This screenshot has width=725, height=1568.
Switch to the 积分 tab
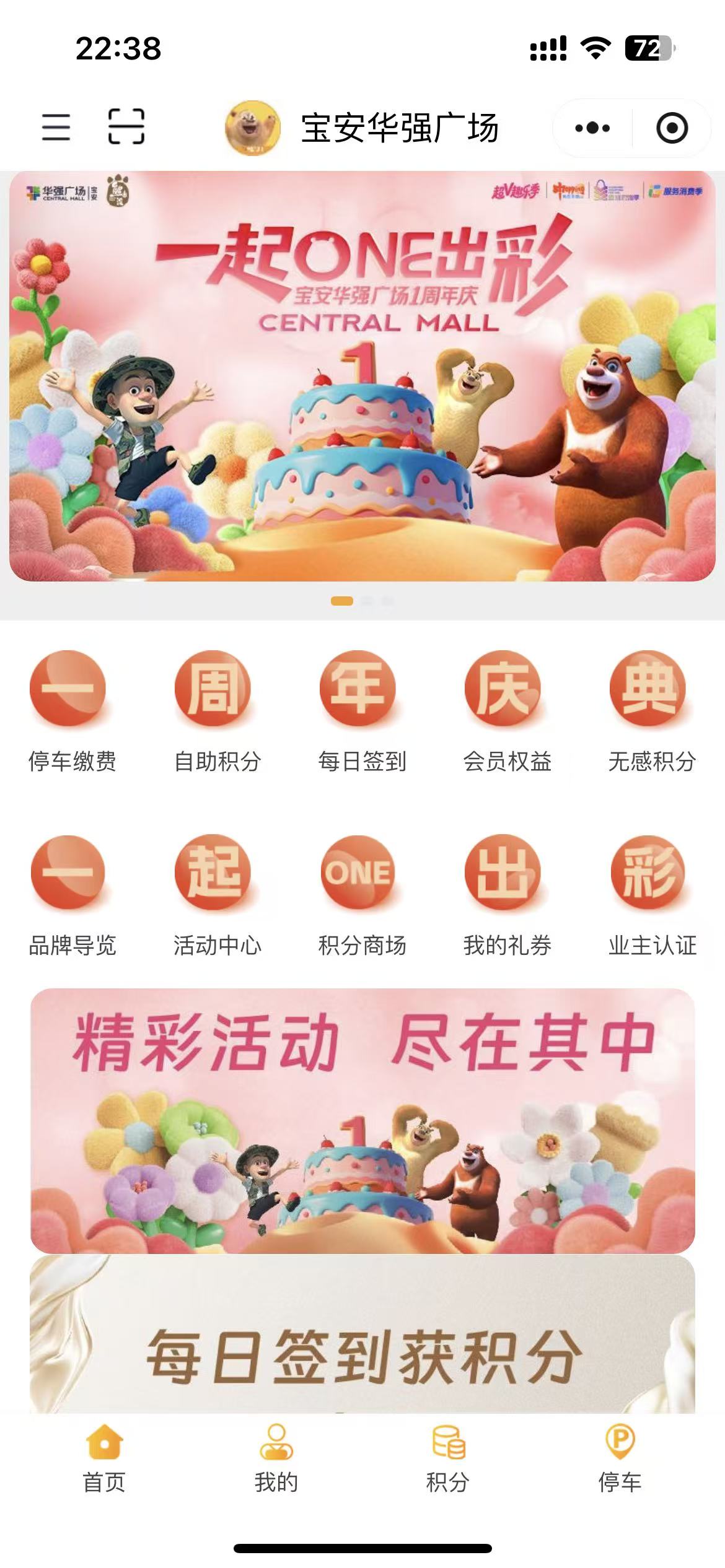[x=448, y=1458]
